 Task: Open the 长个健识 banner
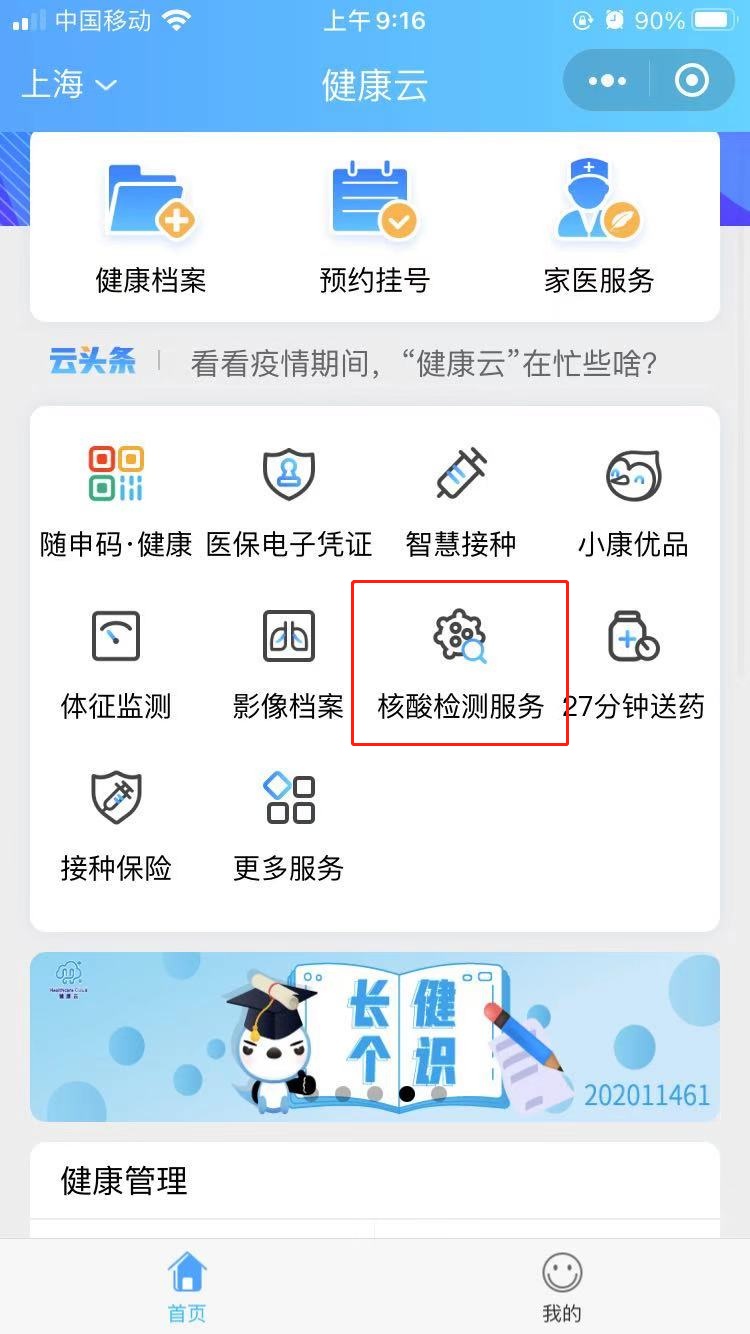(374, 1036)
